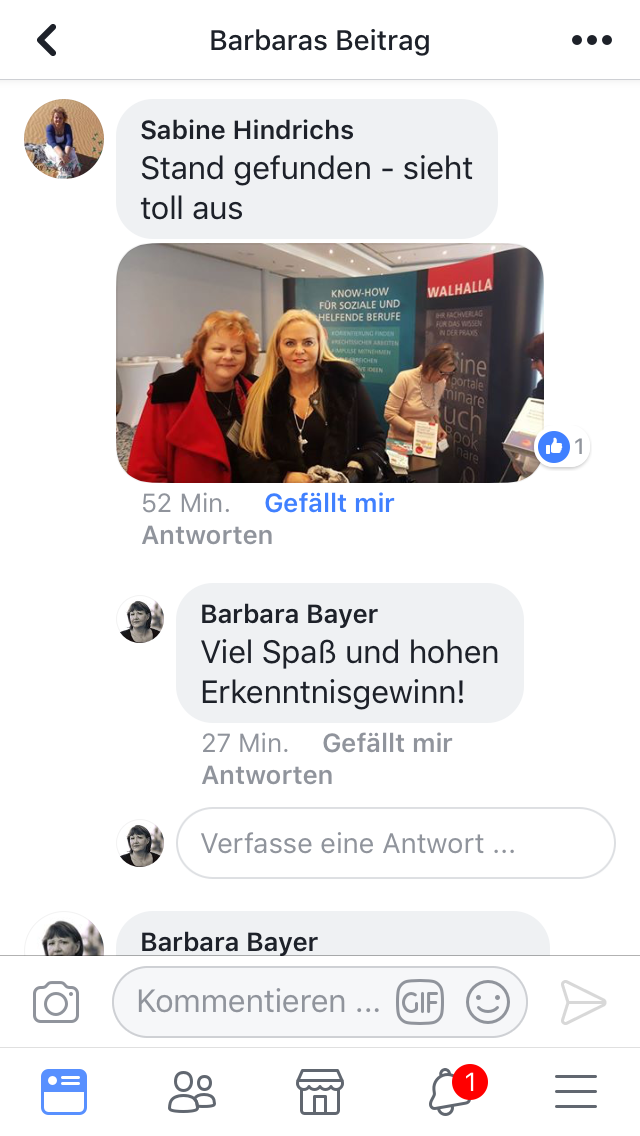Like Barbara Bayer's reply with Gefällt mir
This screenshot has width=640, height=1136.
[x=387, y=743]
